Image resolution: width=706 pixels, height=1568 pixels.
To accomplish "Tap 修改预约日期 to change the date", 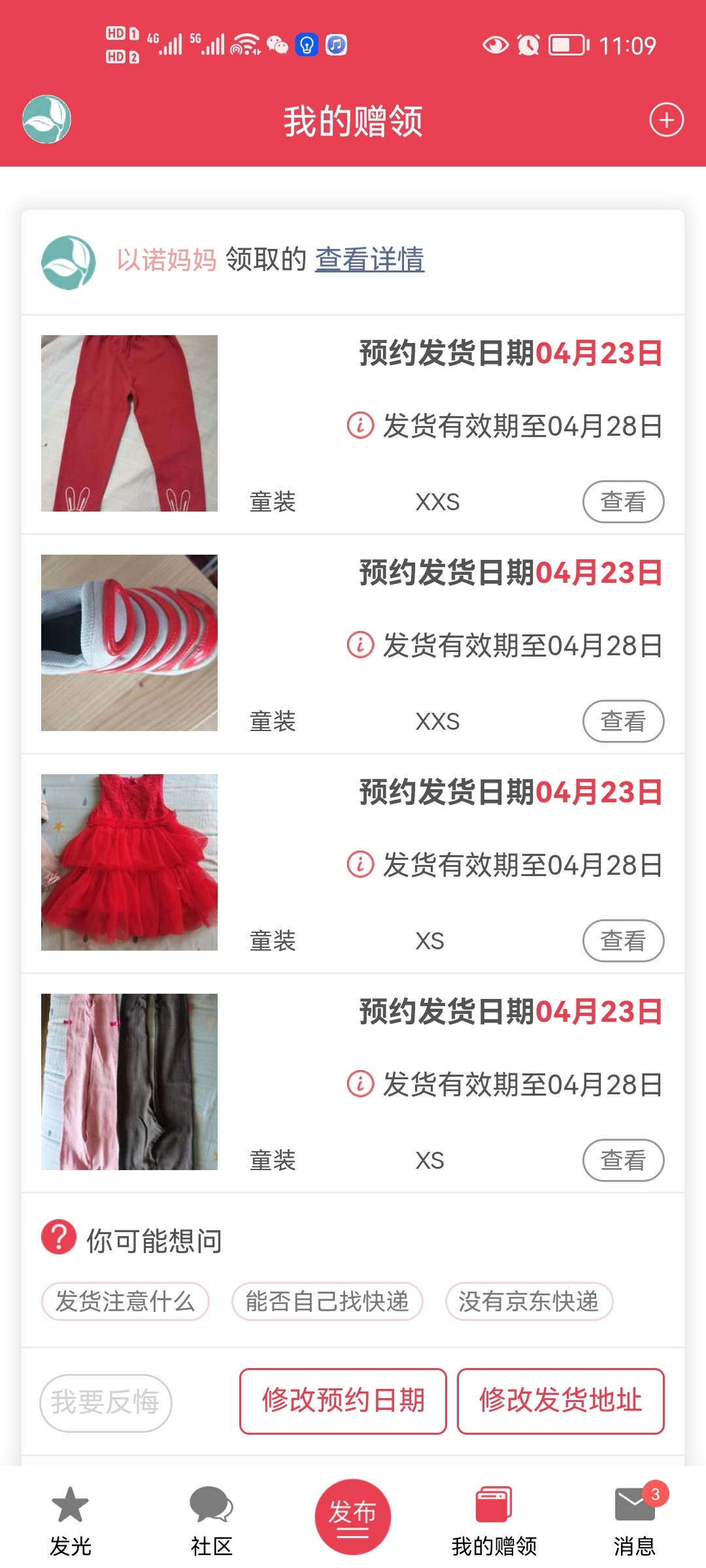I will pos(343,1401).
